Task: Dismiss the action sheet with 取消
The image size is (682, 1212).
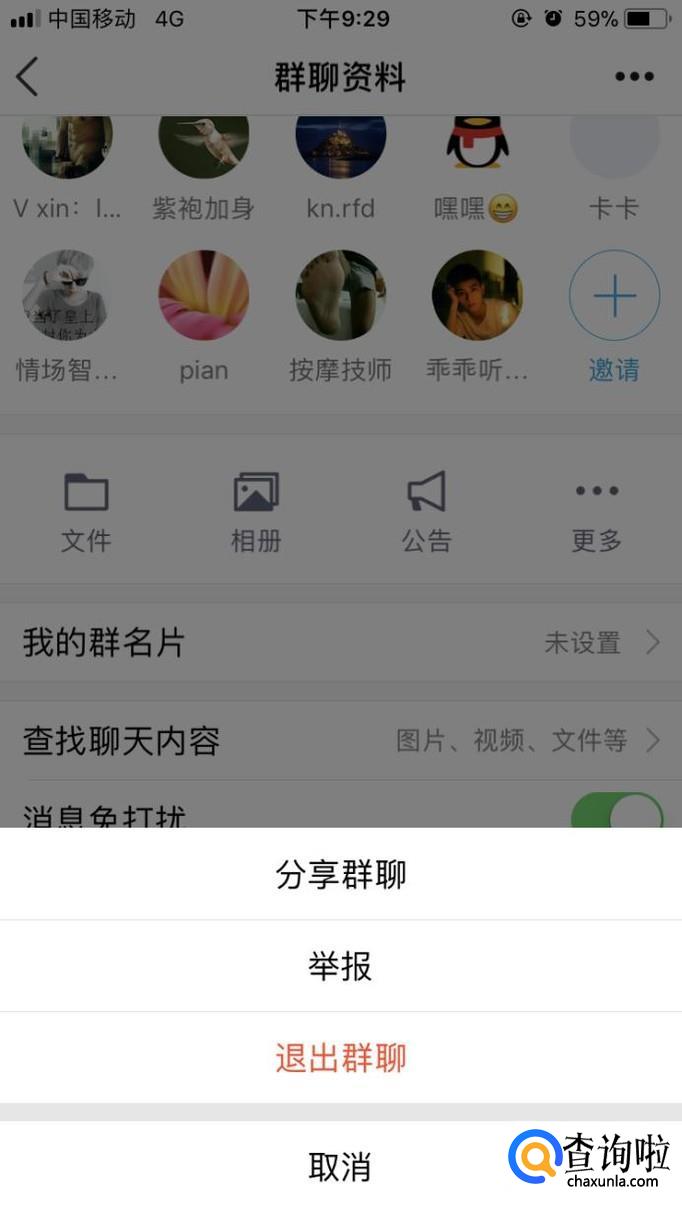Action: tap(341, 1166)
